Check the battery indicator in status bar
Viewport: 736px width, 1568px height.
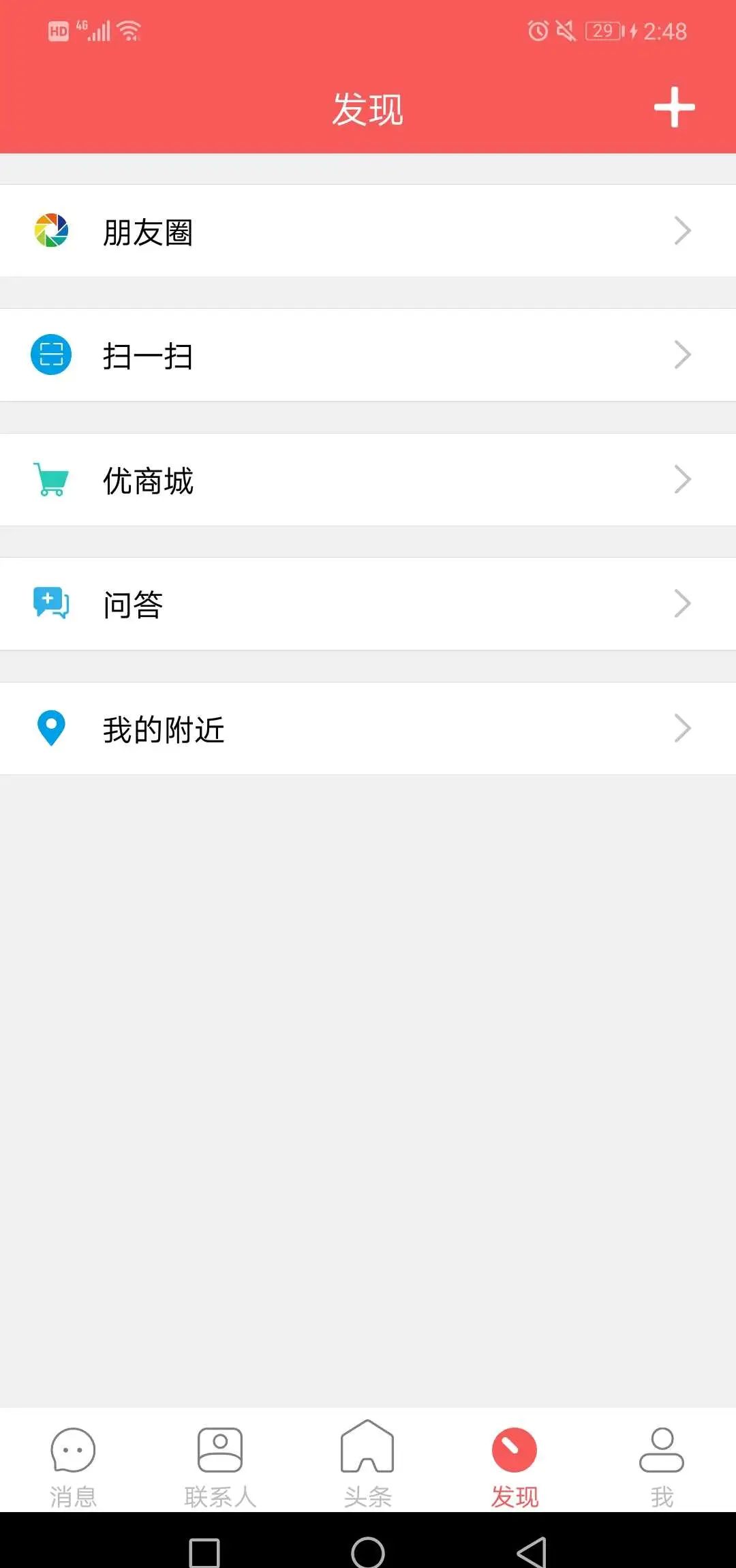(x=602, y=30)
